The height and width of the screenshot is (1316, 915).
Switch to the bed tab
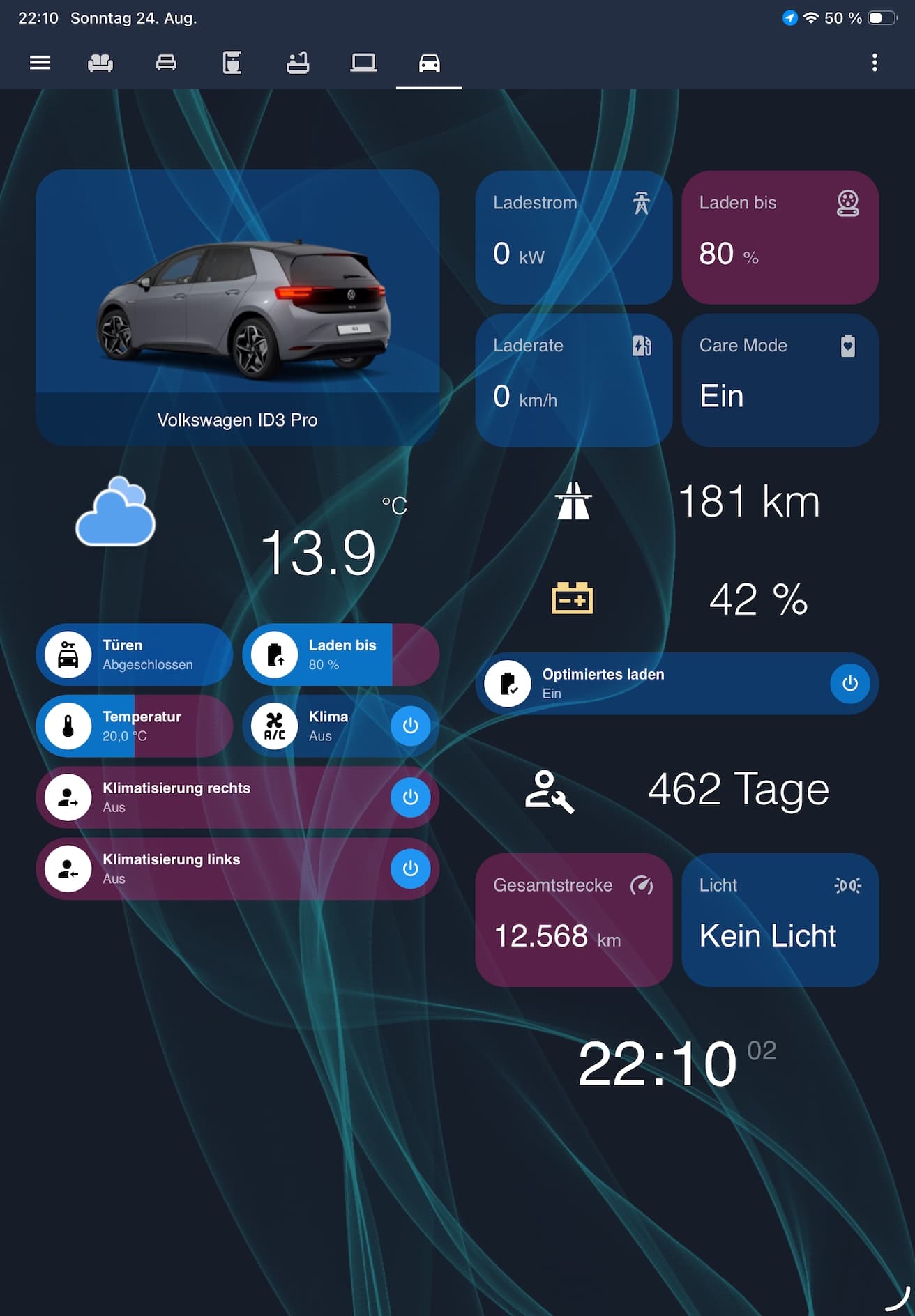coord(166,63)
